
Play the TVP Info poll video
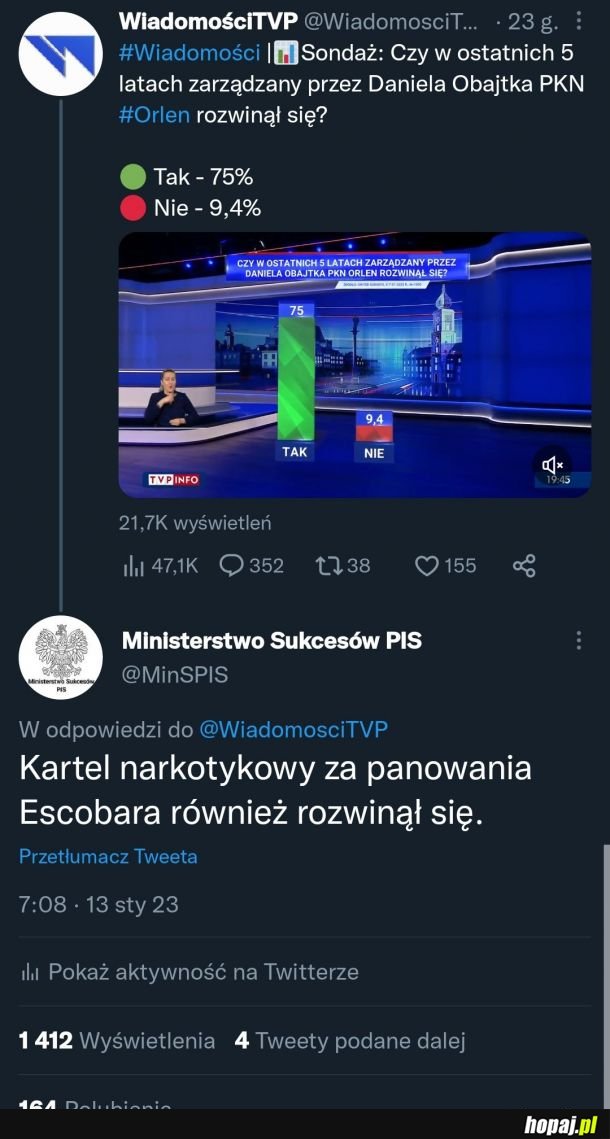pos(354,365)
